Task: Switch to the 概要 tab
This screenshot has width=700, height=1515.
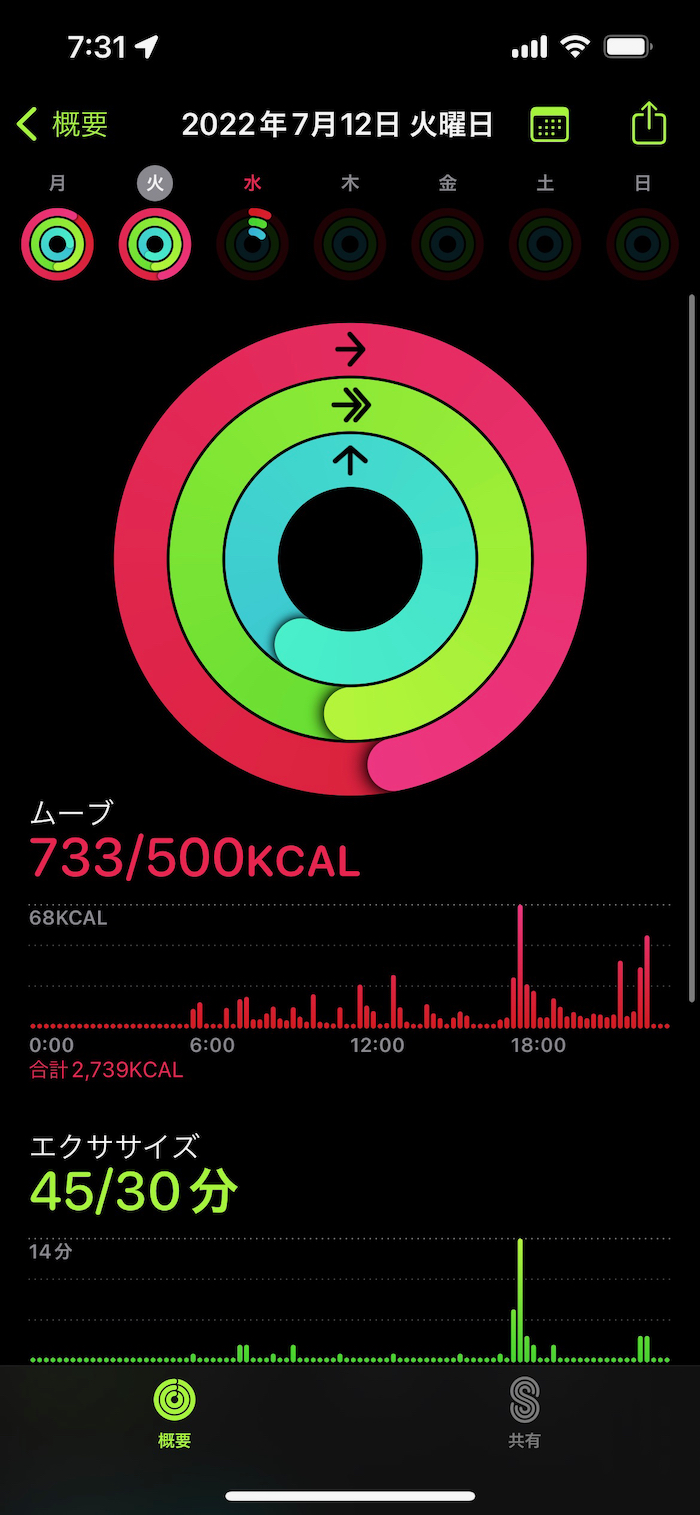Action: (175, 1413)
